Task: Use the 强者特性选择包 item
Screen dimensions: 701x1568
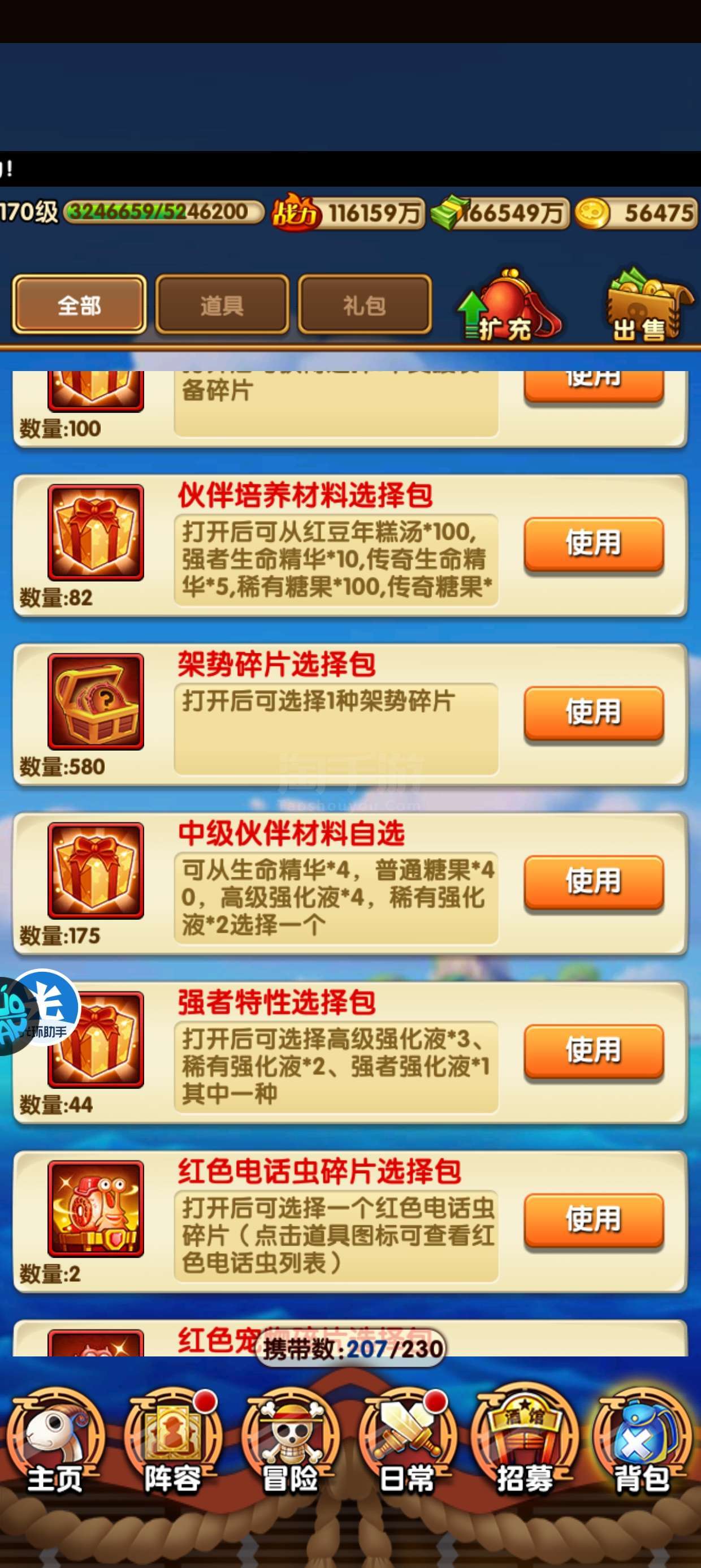Action: pos(594,1051)
